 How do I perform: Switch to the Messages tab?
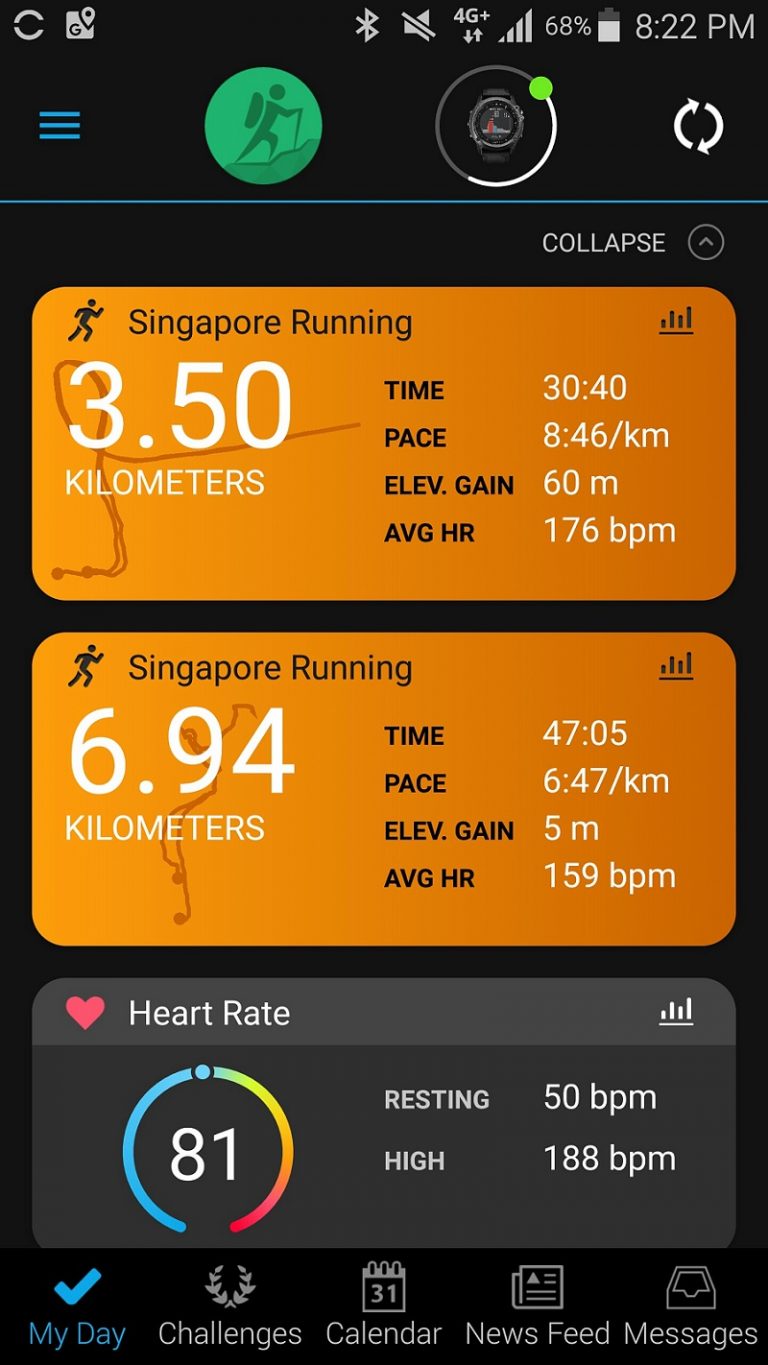click(691, 1307)
